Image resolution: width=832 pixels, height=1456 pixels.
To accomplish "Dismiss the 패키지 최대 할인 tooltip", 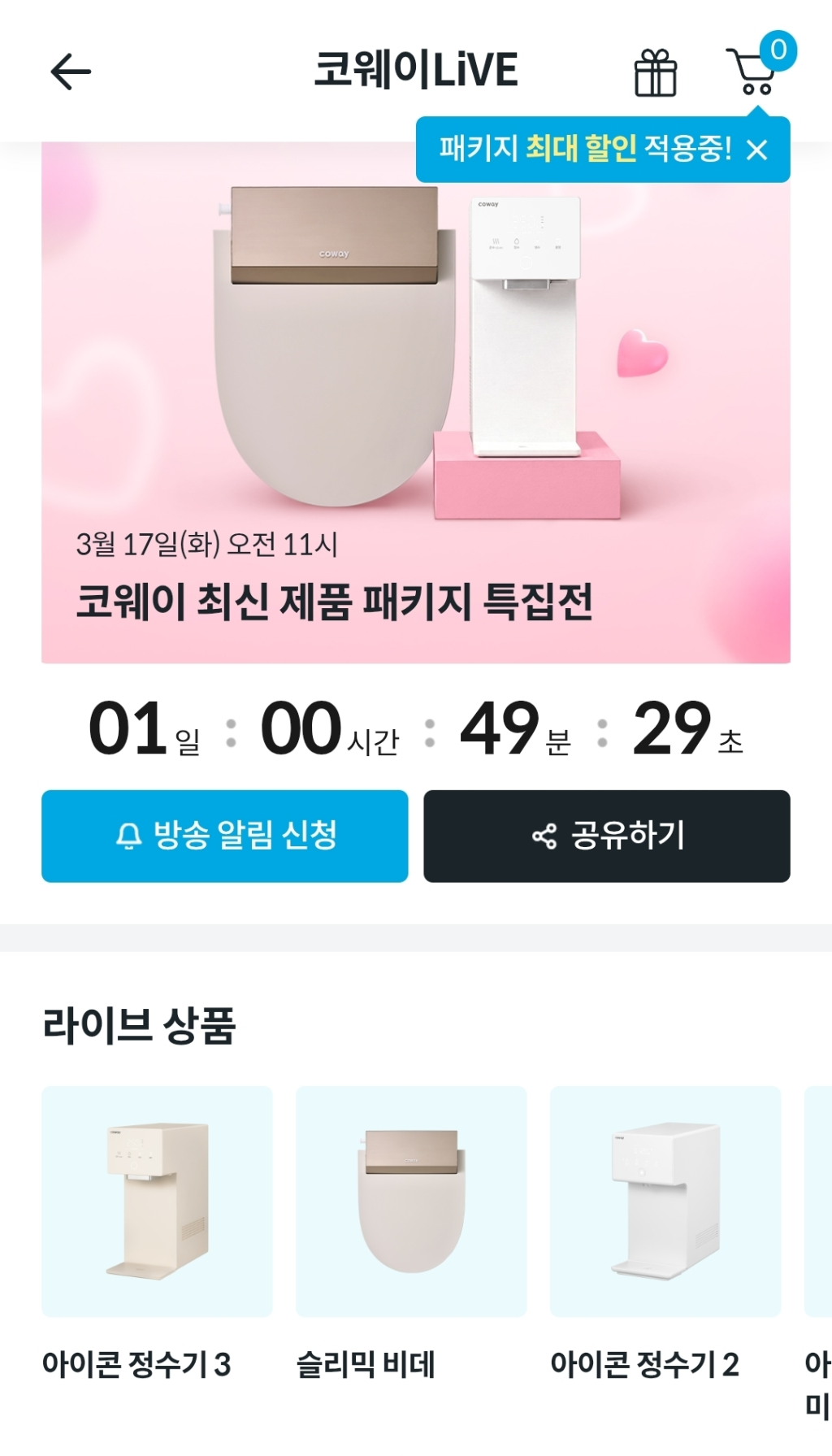I will point(757,150).
